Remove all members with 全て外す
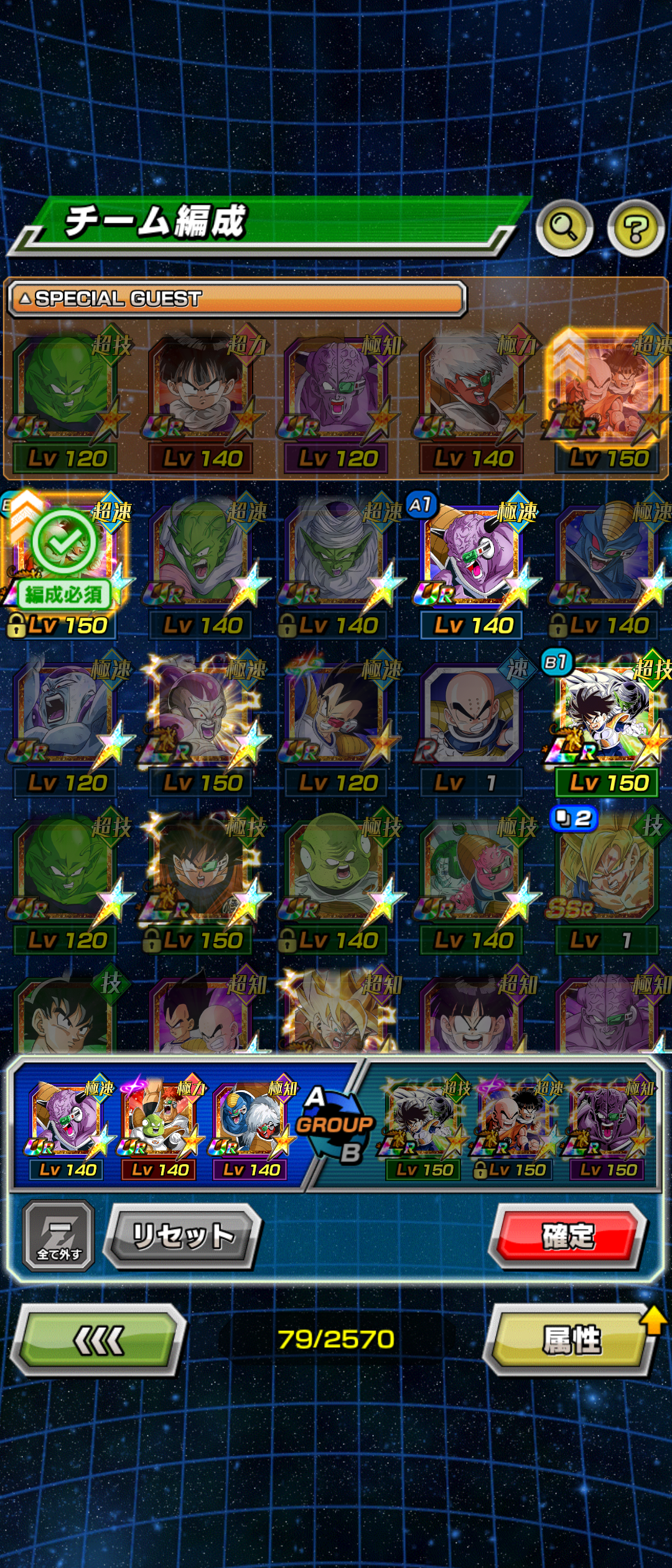The height and width of the screenshot is (1568, 672). (58, 1236)
